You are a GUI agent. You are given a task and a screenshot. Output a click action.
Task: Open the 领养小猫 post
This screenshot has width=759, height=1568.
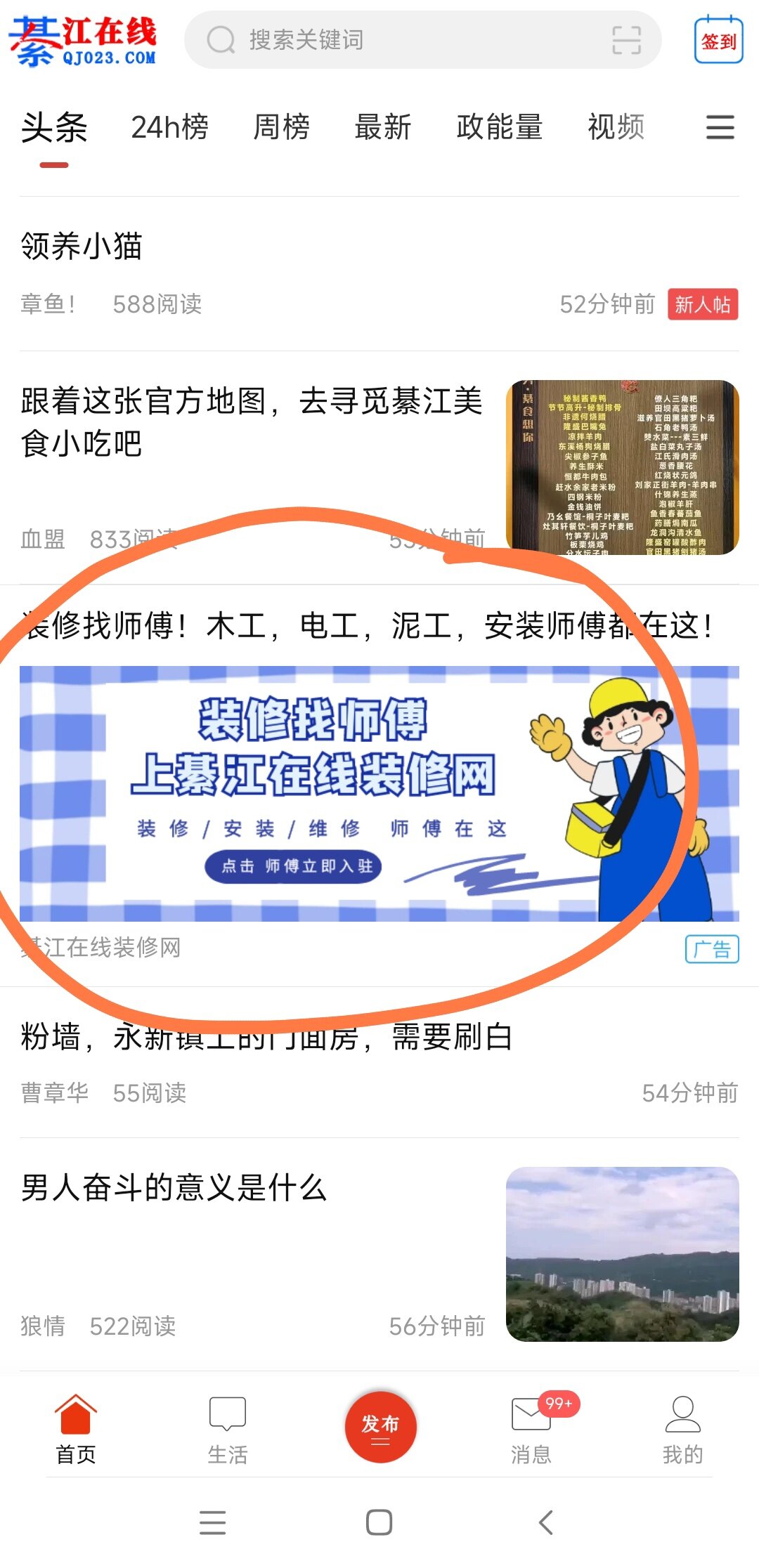(82, 247)
